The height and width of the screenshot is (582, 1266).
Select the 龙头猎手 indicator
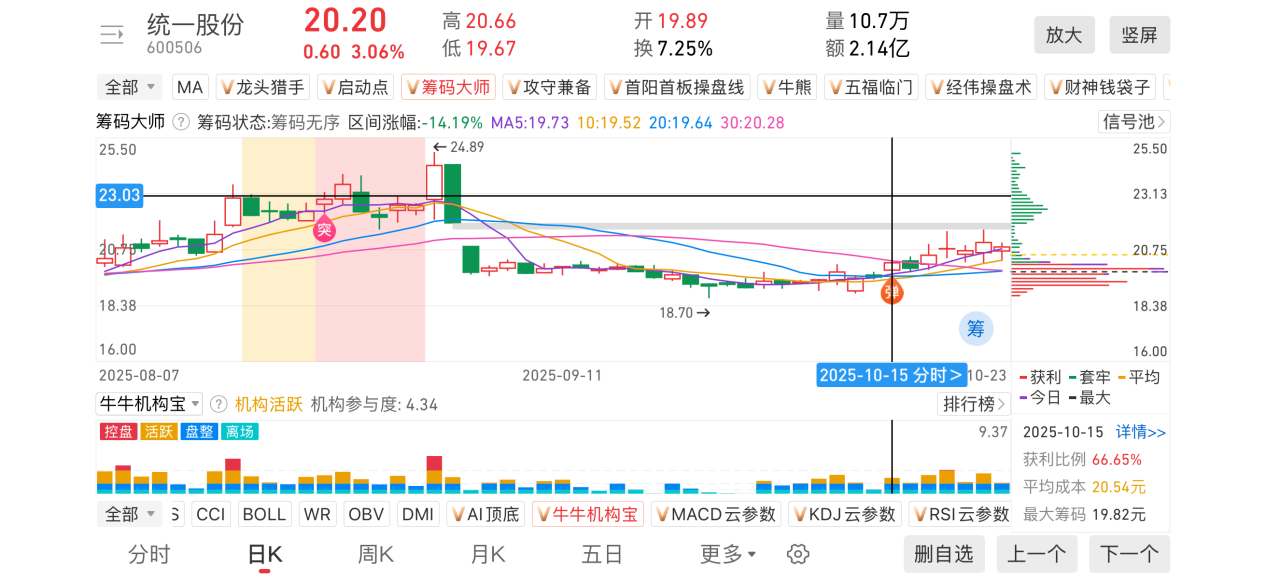(263, 87)
